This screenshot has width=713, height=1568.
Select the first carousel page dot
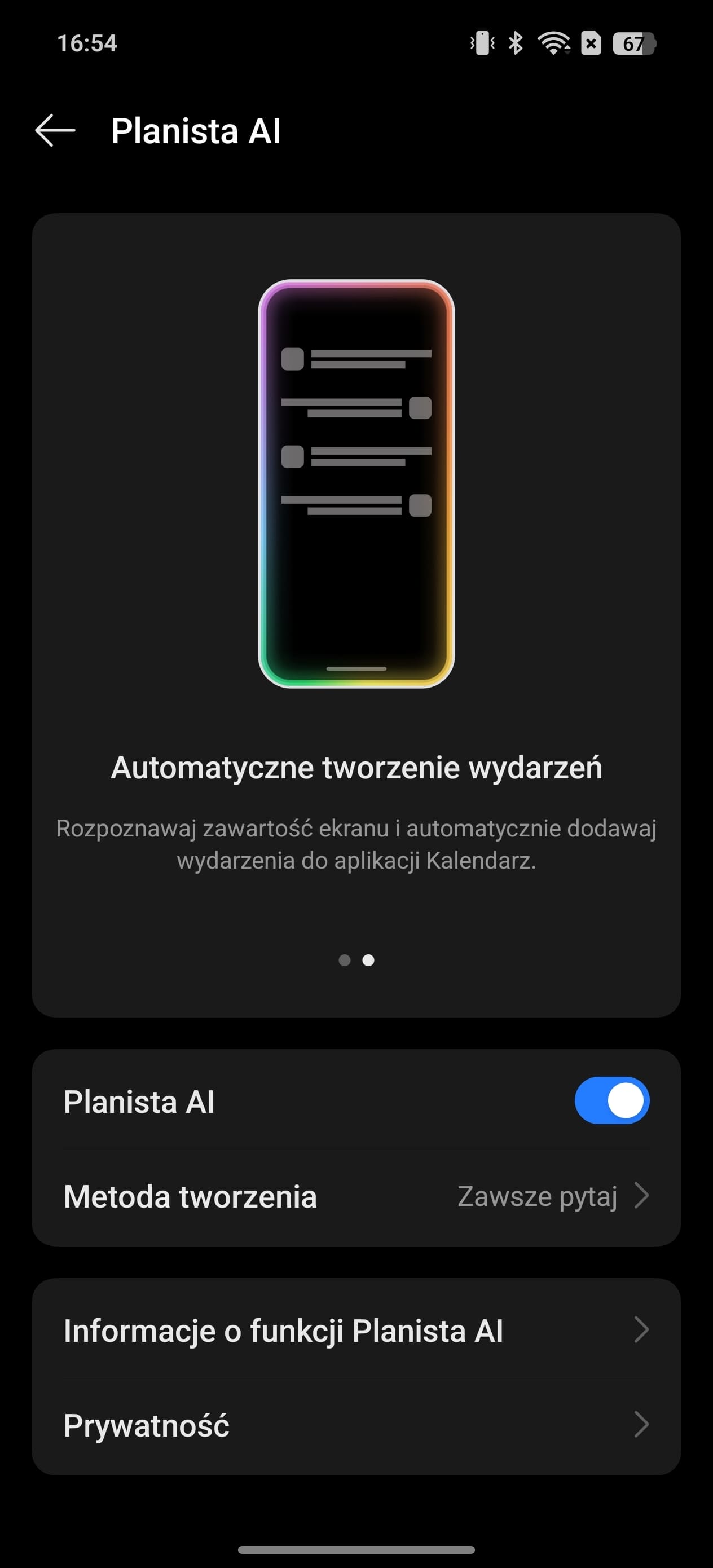345,960
